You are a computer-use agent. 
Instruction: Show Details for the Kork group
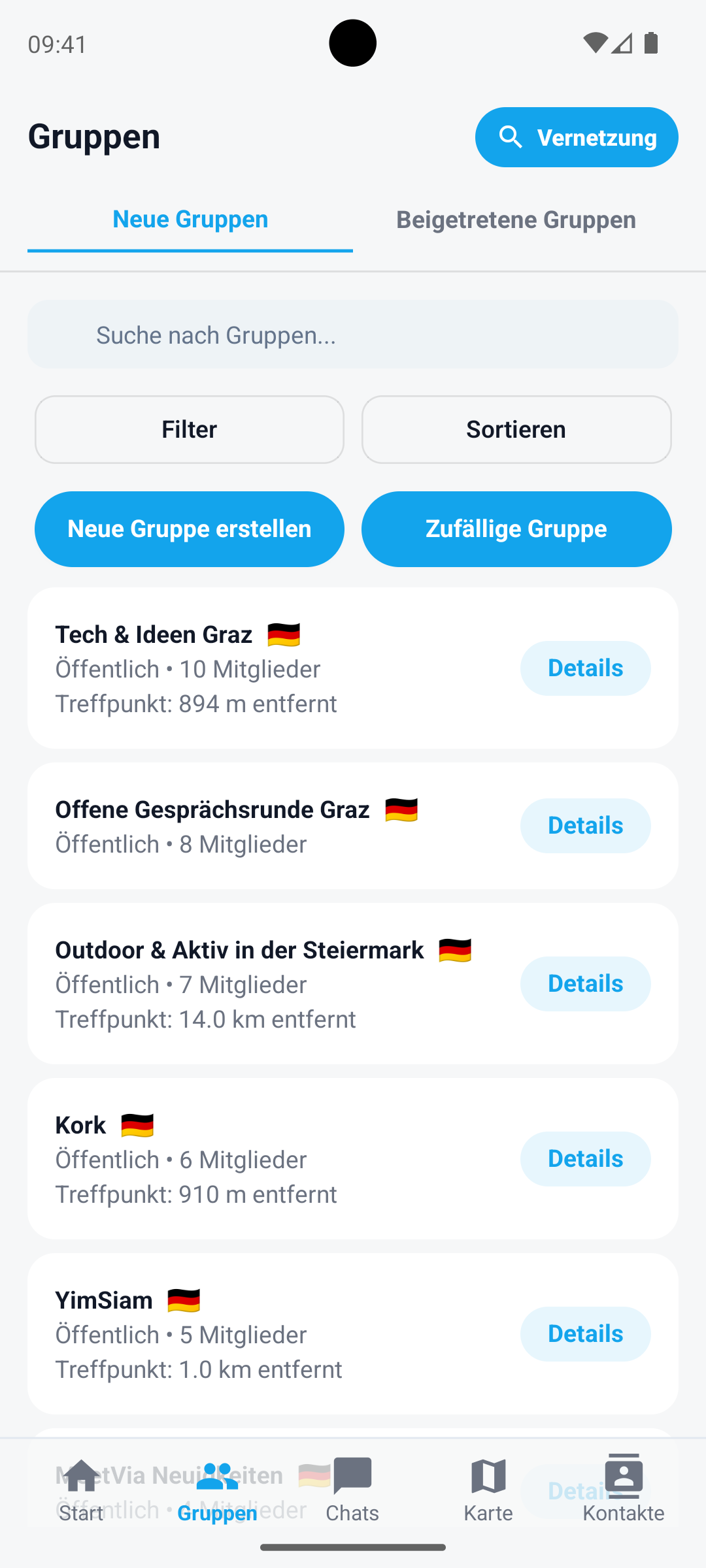[585, 1158]
